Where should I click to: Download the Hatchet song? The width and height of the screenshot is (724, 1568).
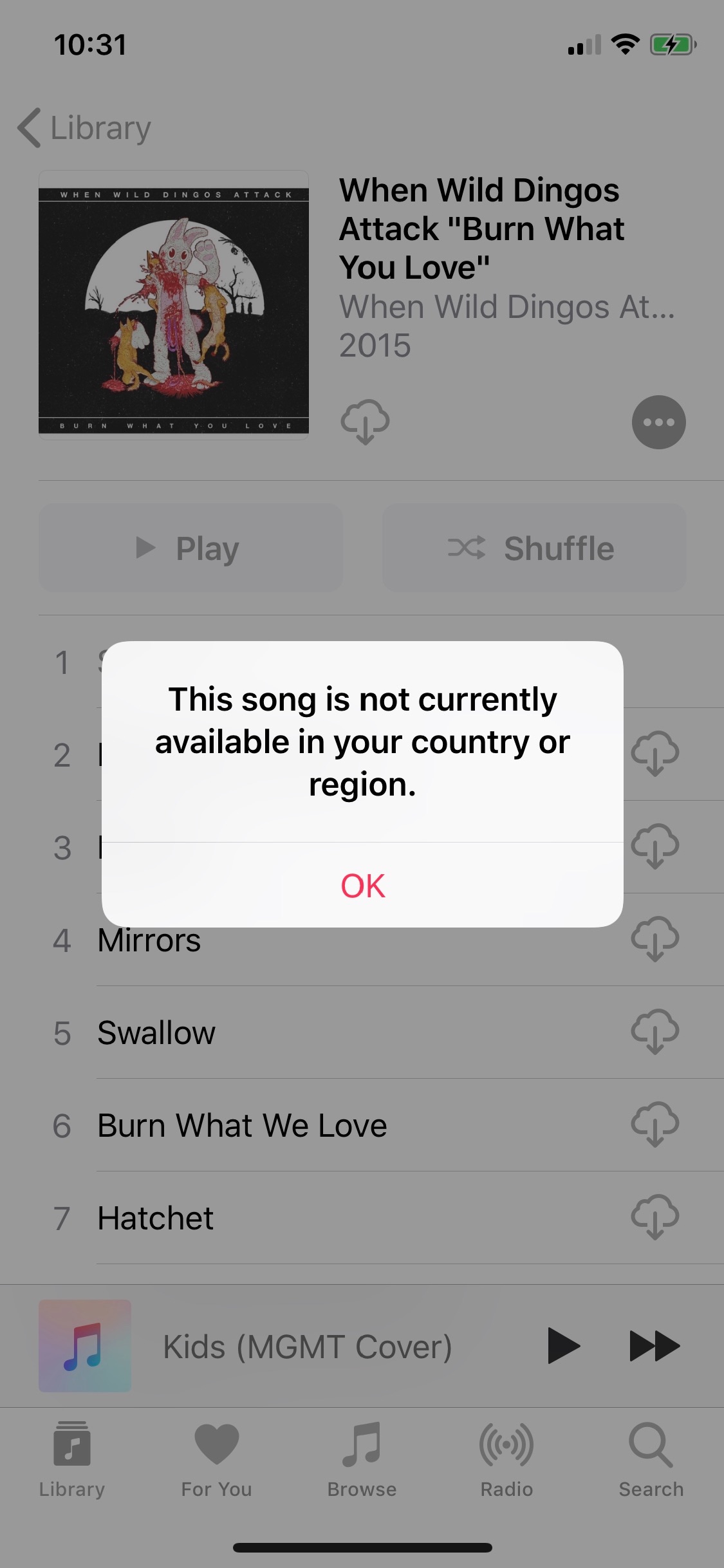(655, 1217)
